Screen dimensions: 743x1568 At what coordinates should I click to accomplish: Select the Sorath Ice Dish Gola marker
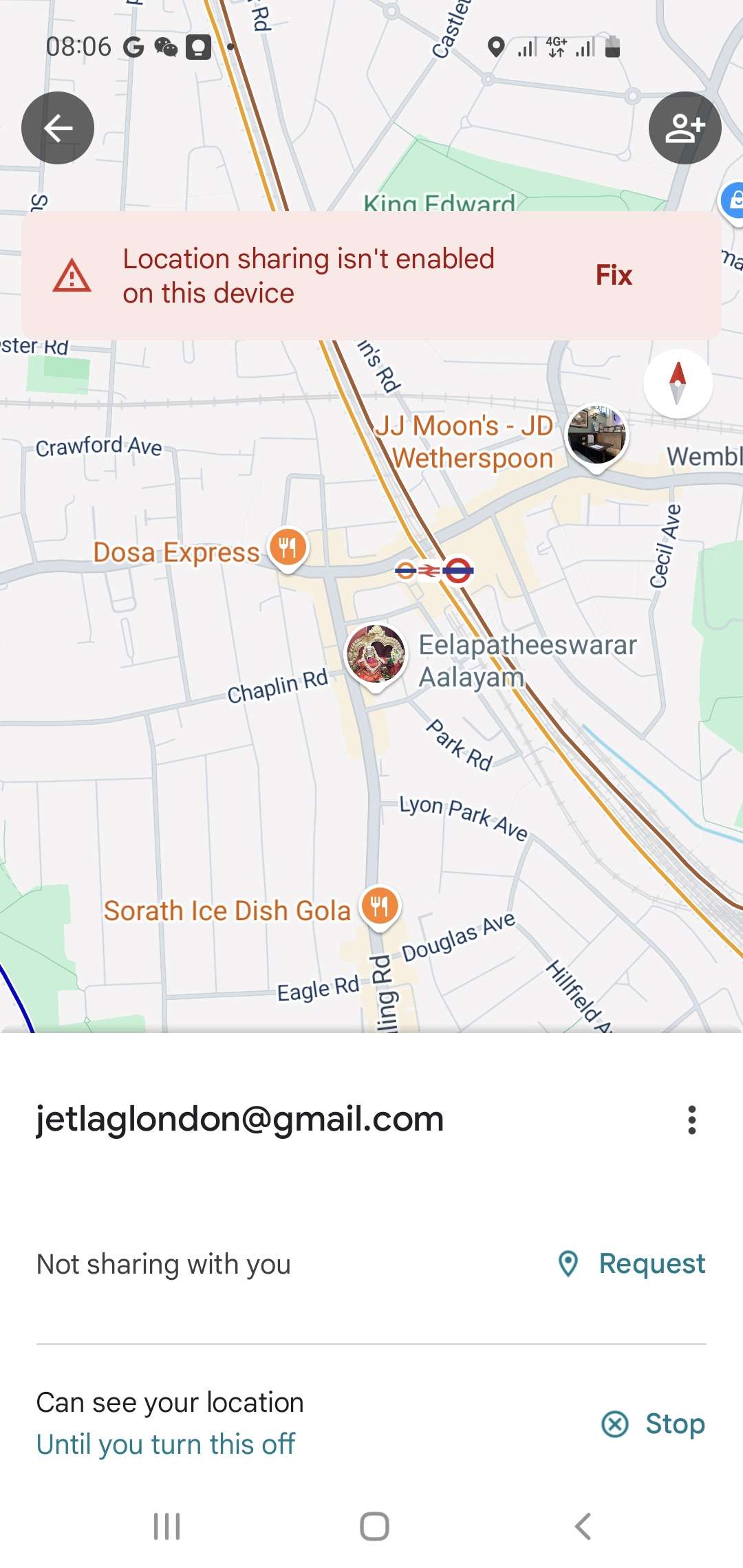pos(380,907)
